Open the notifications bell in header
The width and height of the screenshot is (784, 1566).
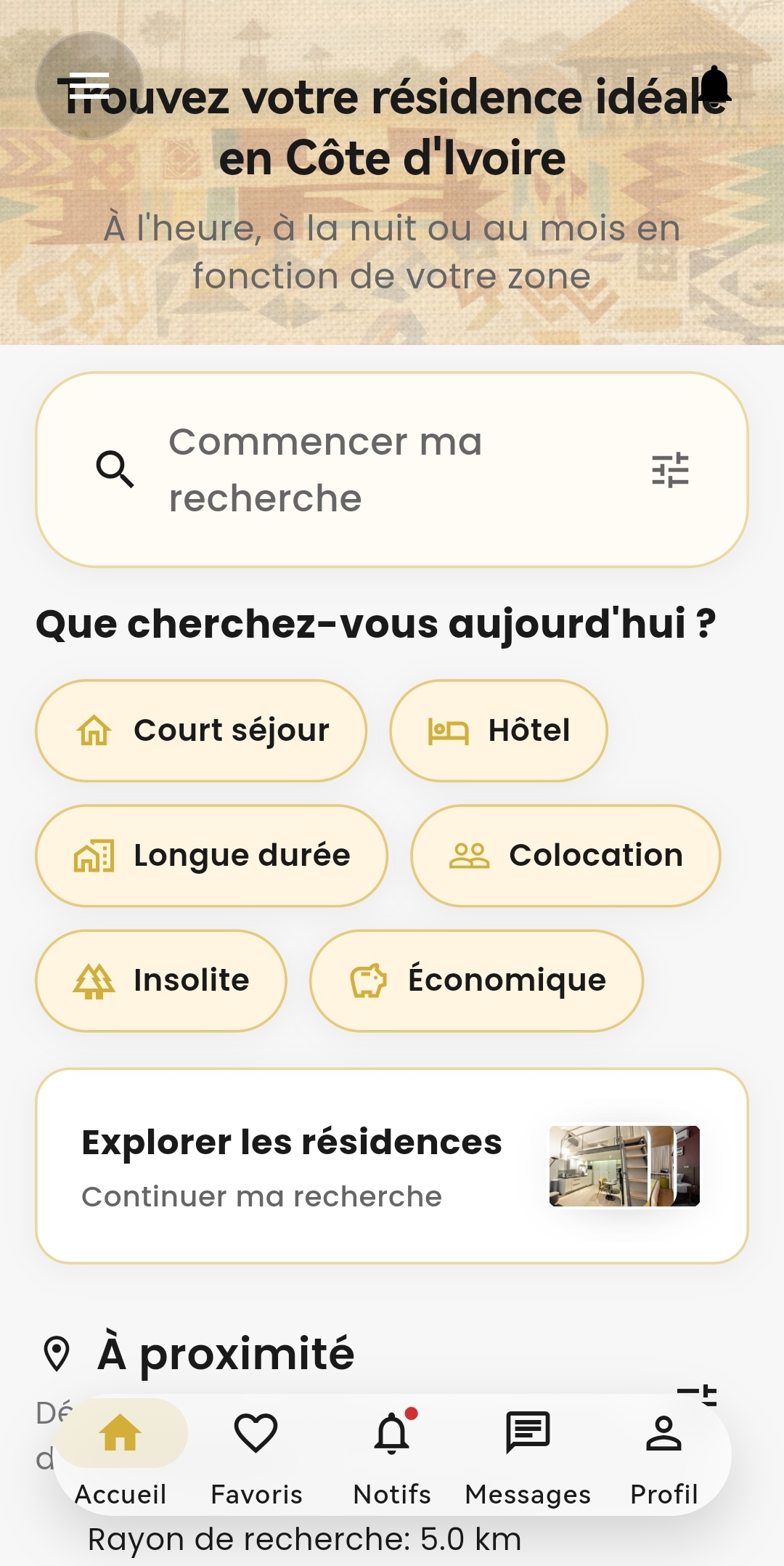[715, 86]
